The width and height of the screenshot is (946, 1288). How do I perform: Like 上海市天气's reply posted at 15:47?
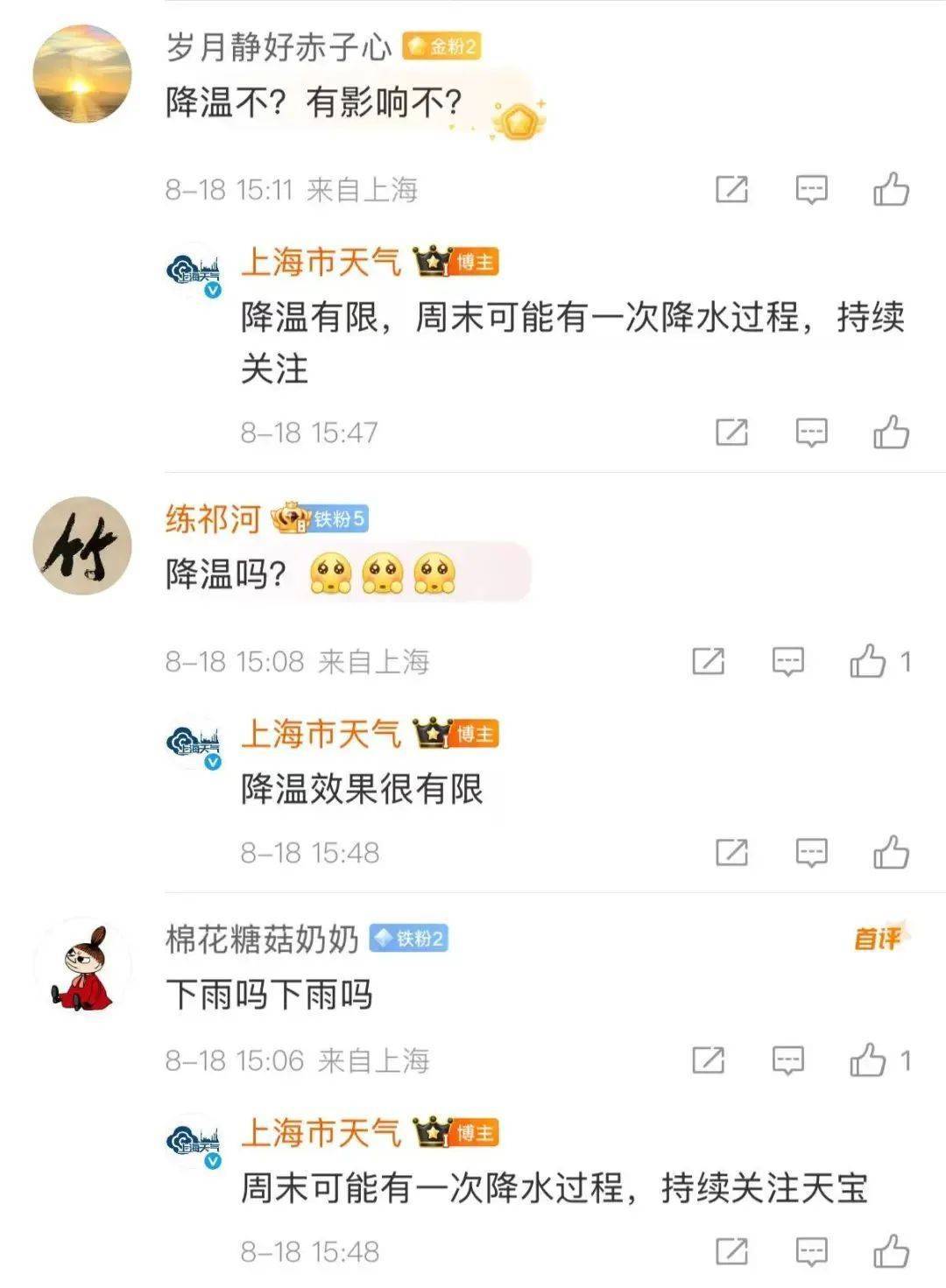pos(891,433)
